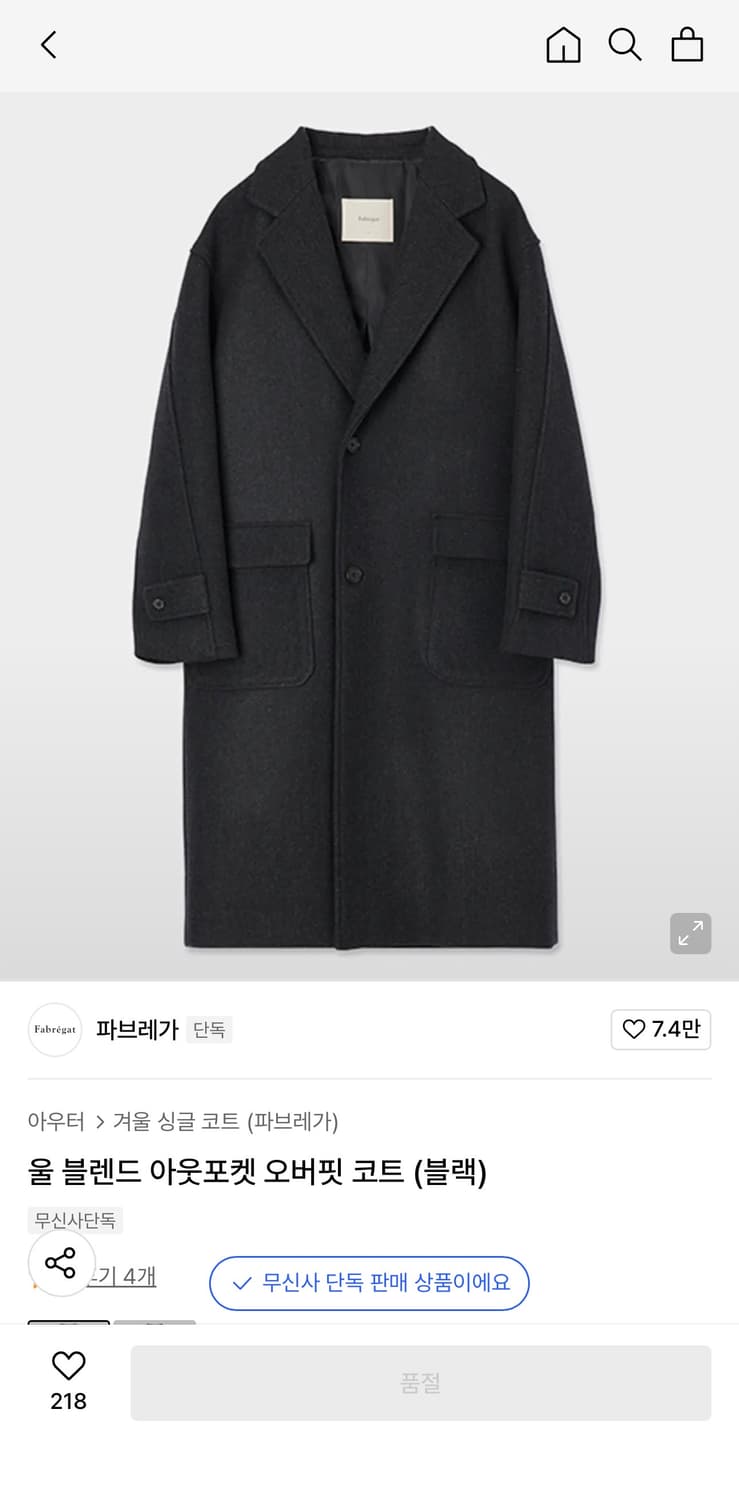Share this product via the share icon
Viewport: 739px width, 1500px height.
pos(61,1263)
